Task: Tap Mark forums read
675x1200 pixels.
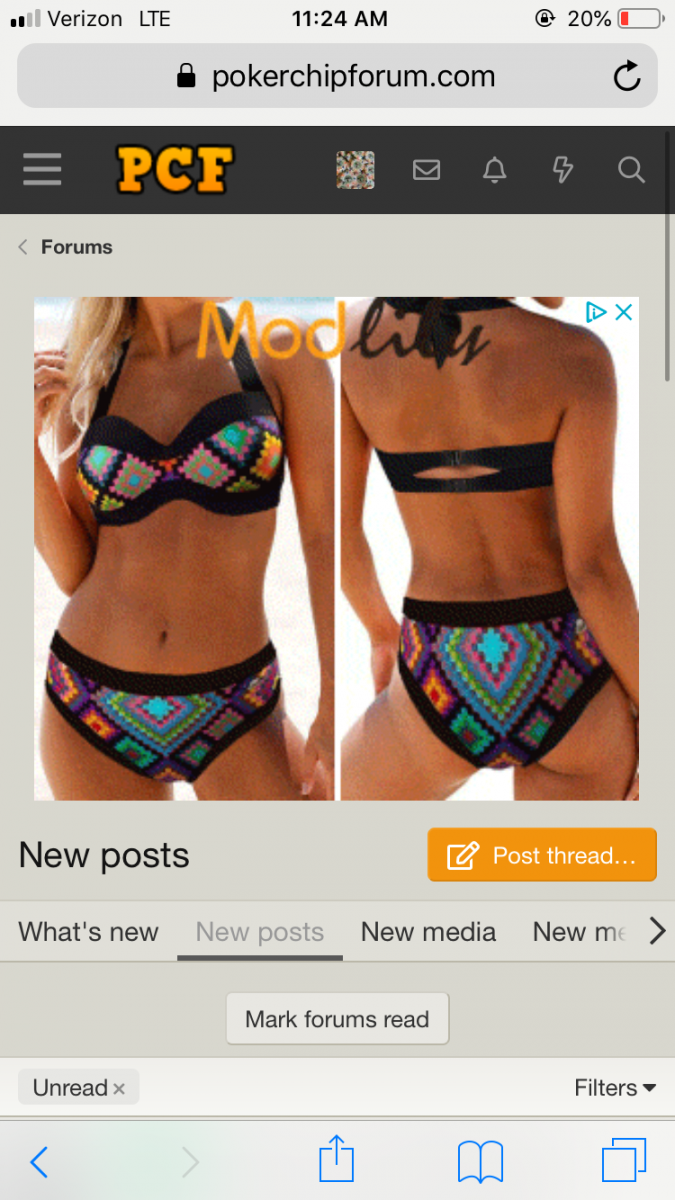Action: coord(337,1019)
